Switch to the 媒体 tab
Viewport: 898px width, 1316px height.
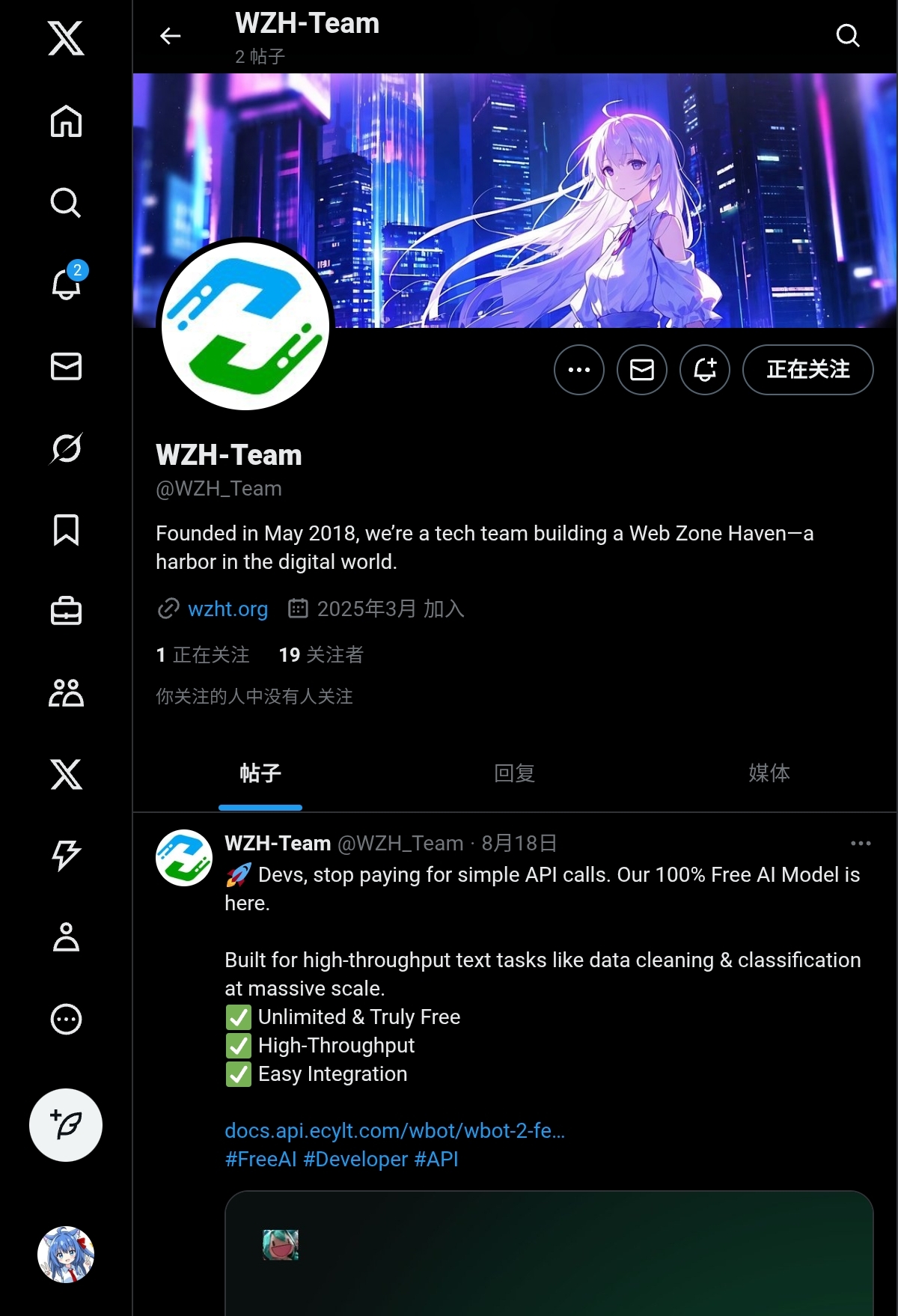[769, 773]
